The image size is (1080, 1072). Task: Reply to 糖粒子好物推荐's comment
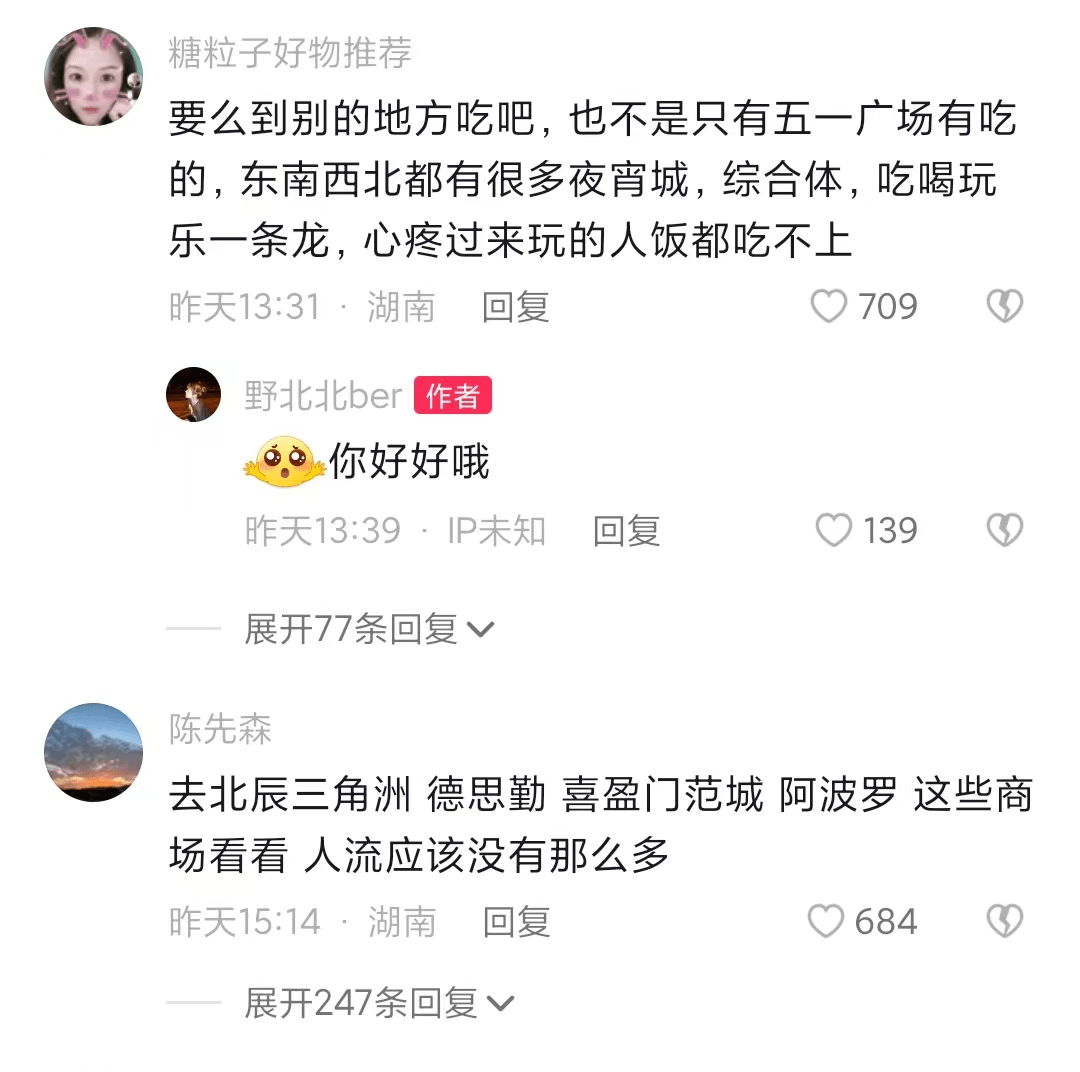[x=516, y=306]
